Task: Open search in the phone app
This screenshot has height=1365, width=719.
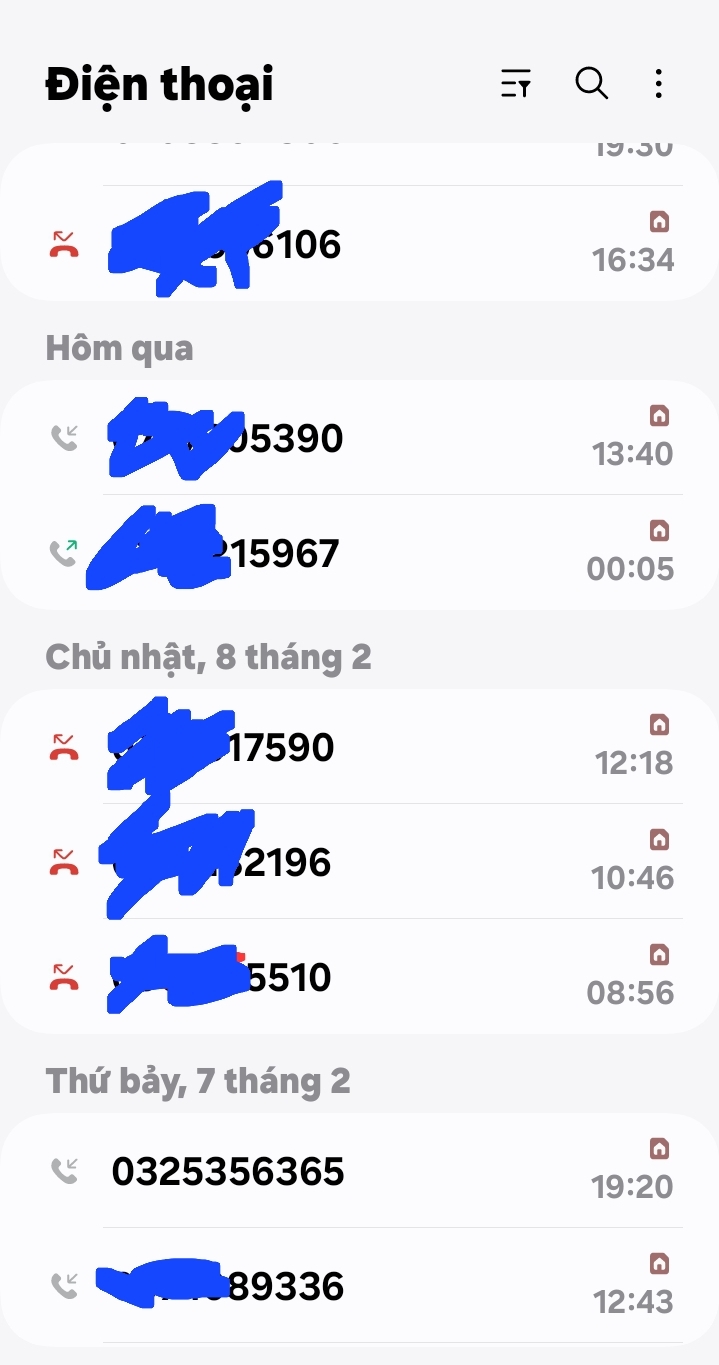Action: (x=592, y=84)
